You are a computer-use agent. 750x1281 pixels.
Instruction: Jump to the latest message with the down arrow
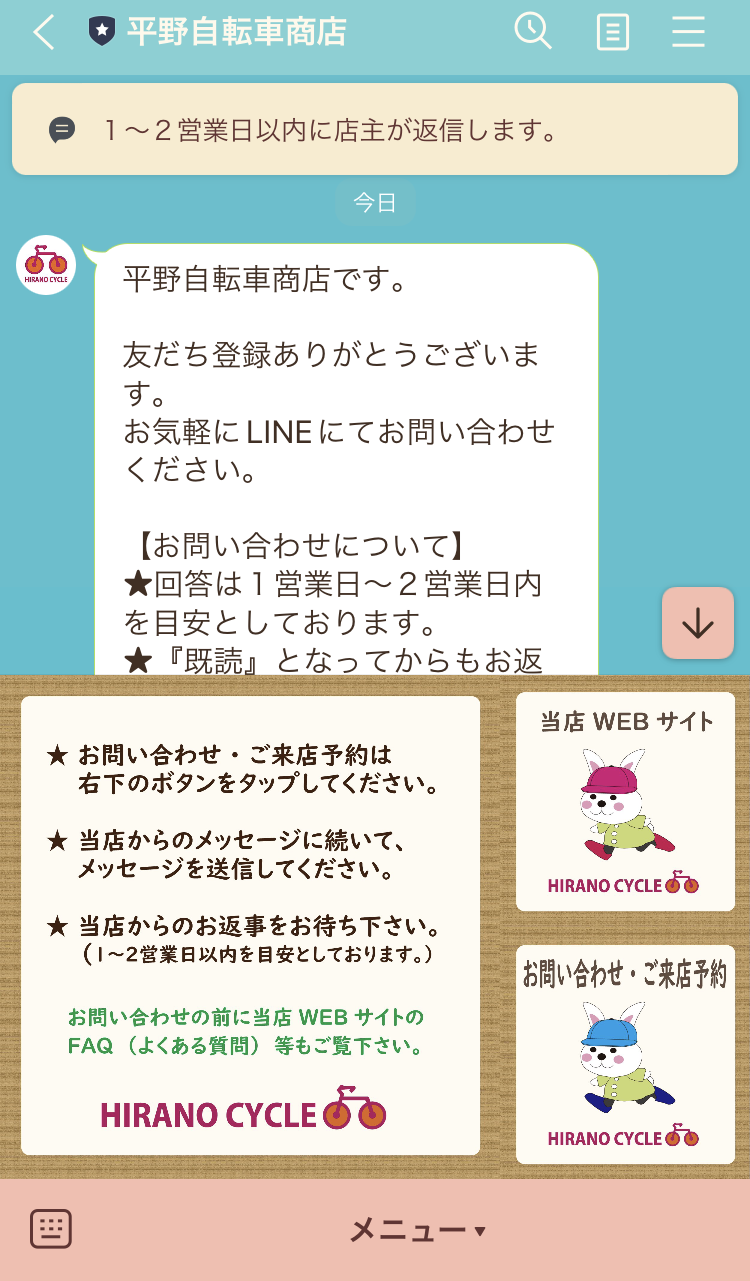click(697, 623)
